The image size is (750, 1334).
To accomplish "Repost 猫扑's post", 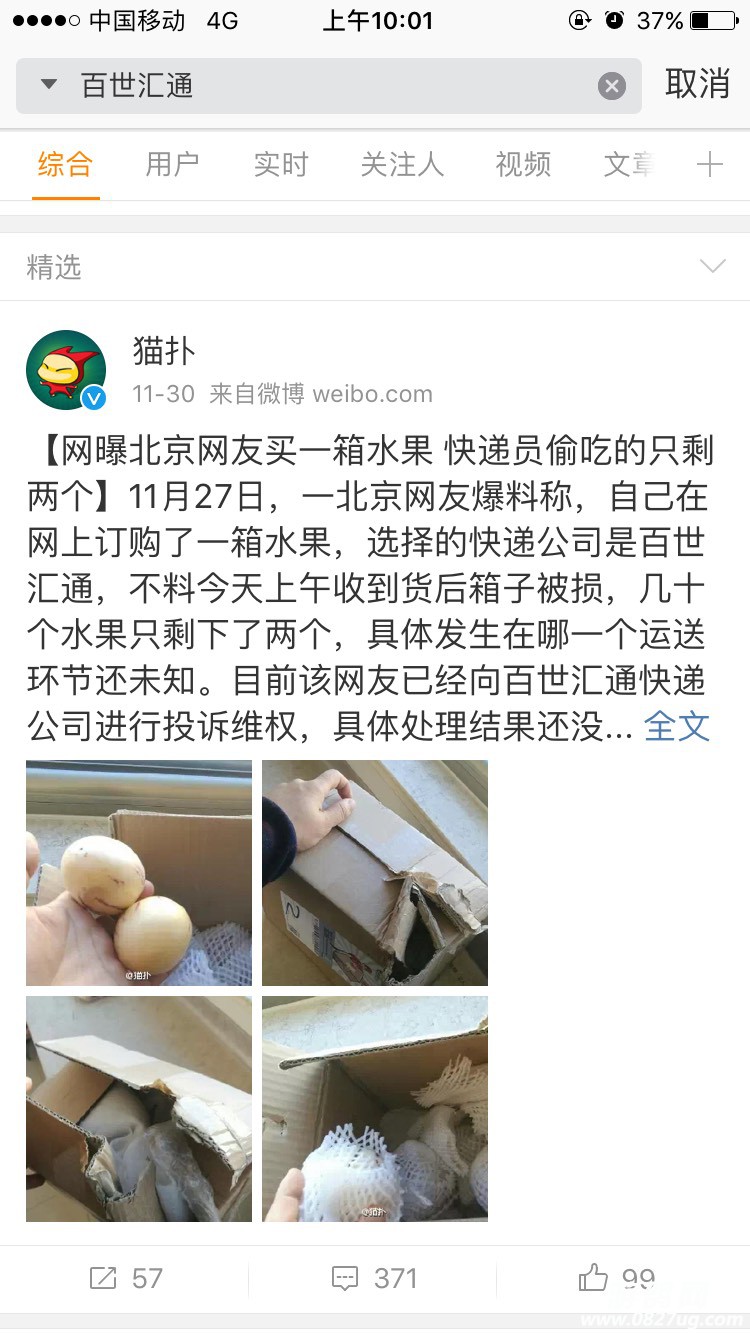I will (x=126, y=1278).
